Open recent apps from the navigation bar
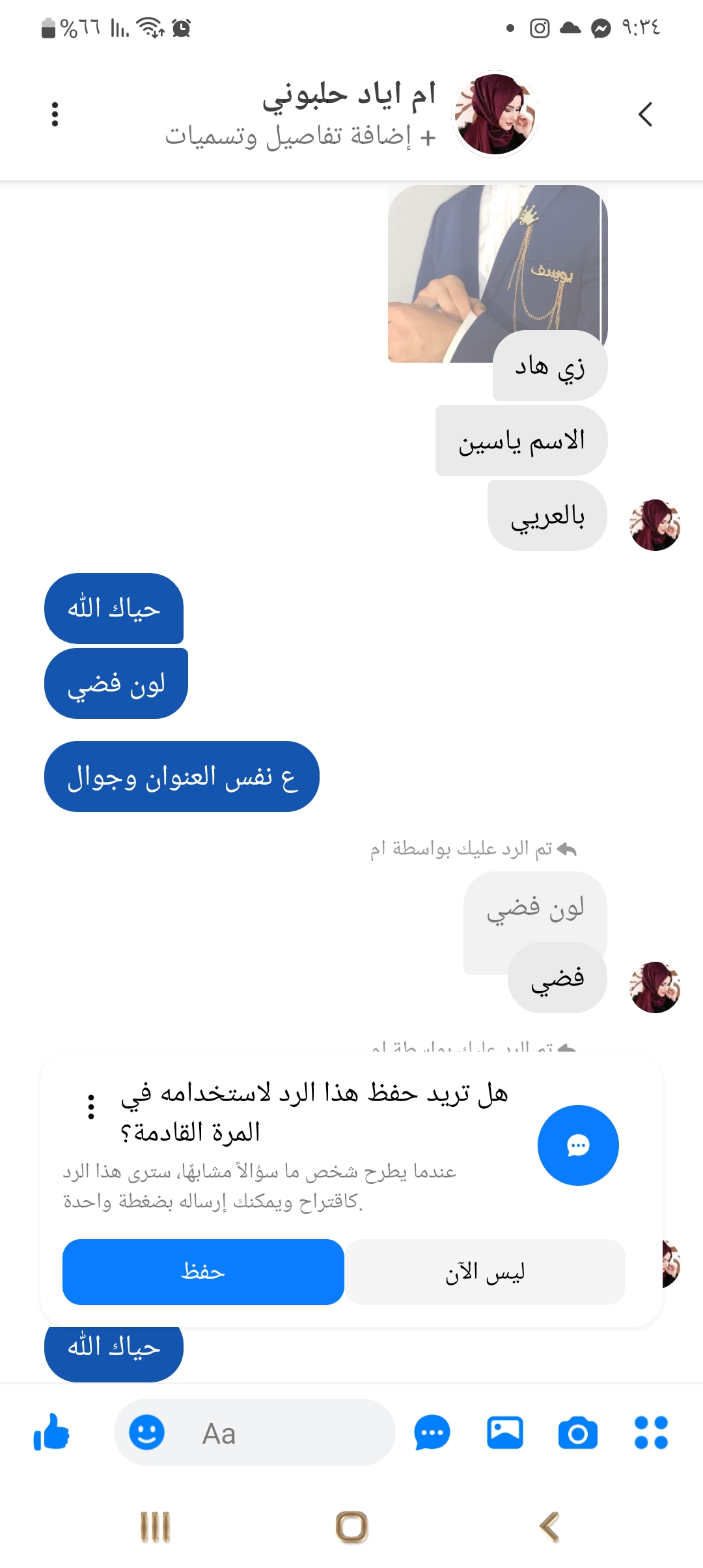703x1568 pixels. 155,1527
